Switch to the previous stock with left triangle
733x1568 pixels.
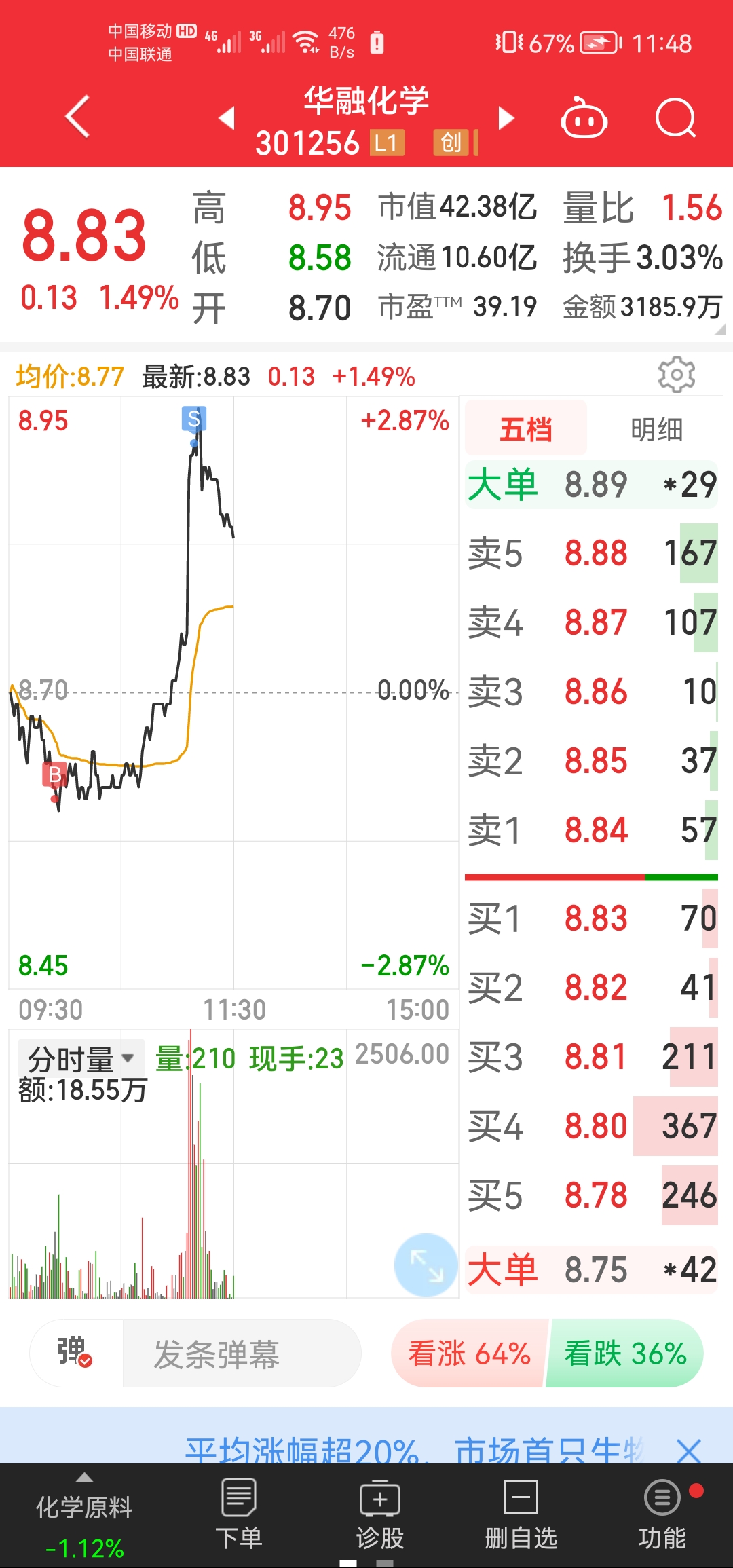click(227, 118)
